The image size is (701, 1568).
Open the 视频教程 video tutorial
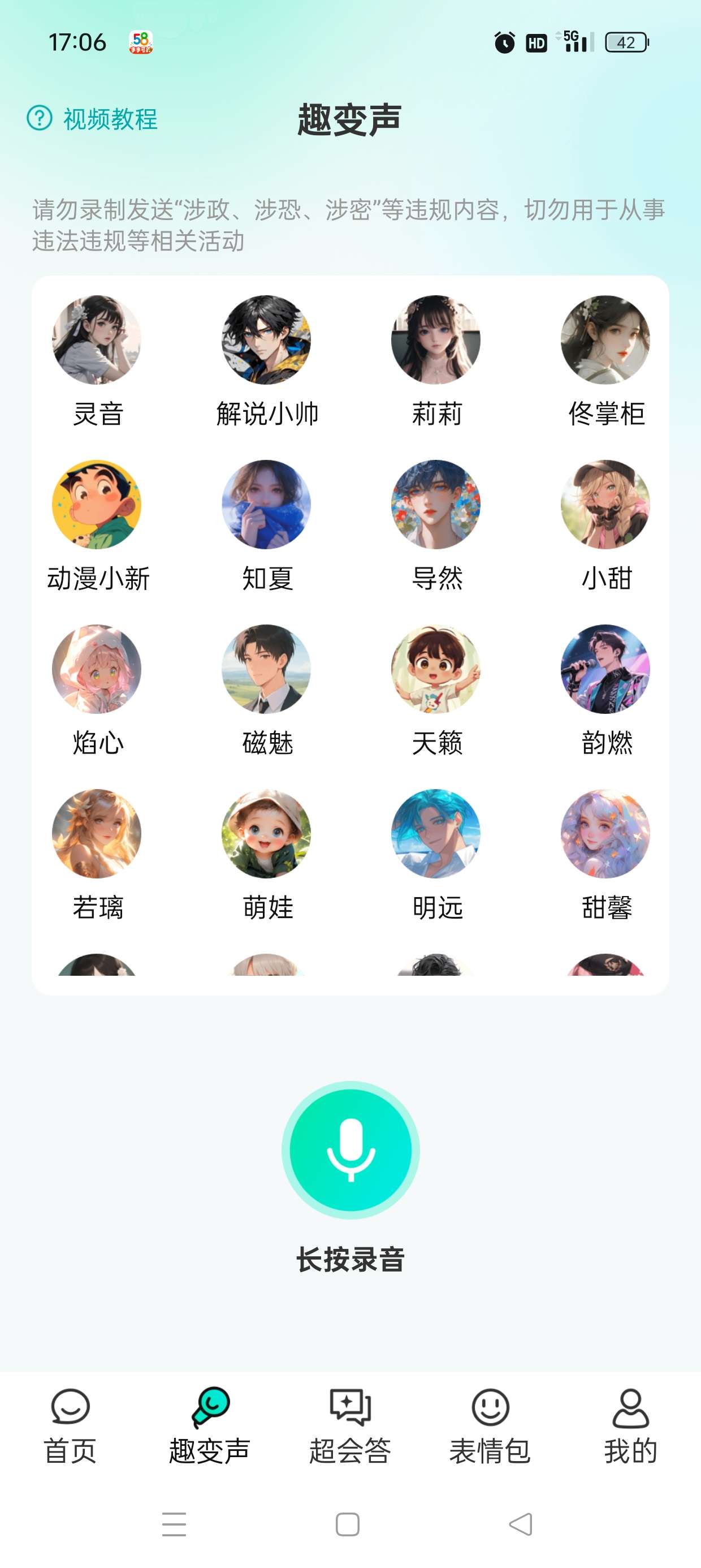(x=93, y=119)
